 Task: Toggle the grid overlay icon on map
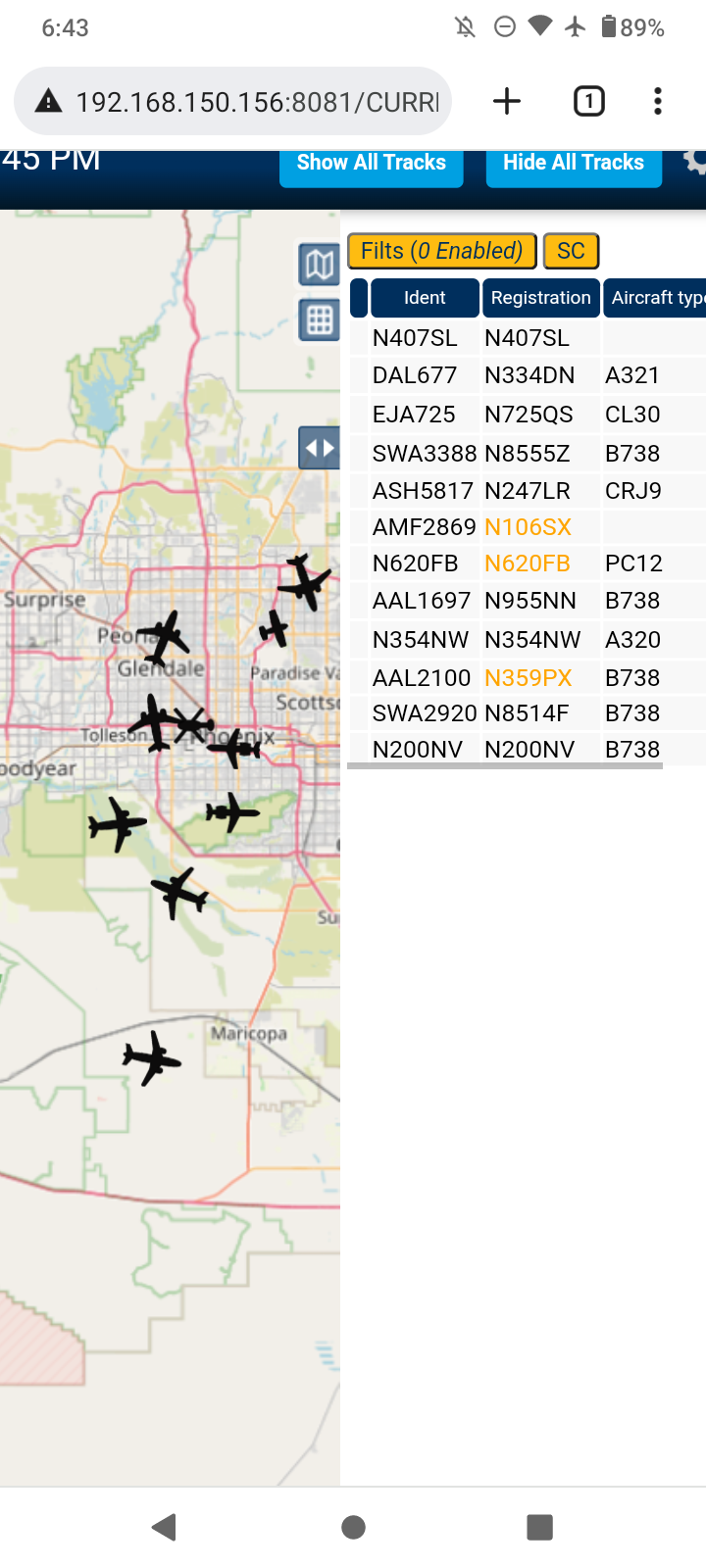(x=320, y=319)
